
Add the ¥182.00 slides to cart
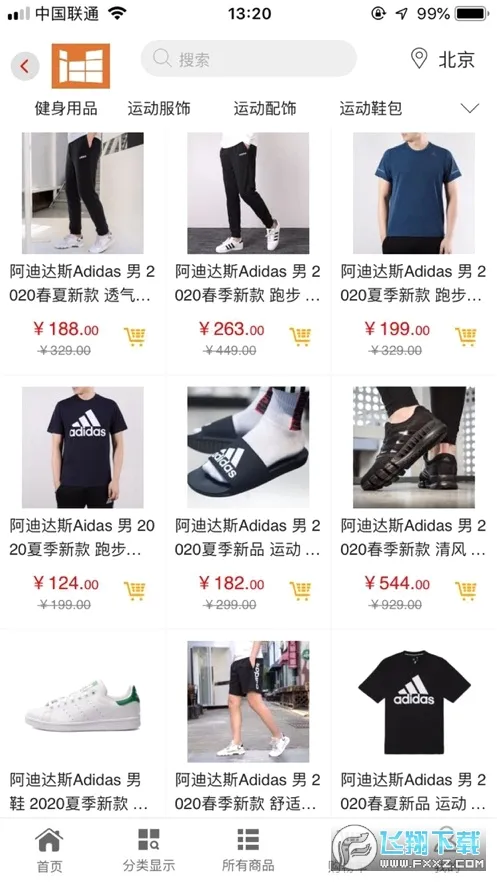pos(301,591)
